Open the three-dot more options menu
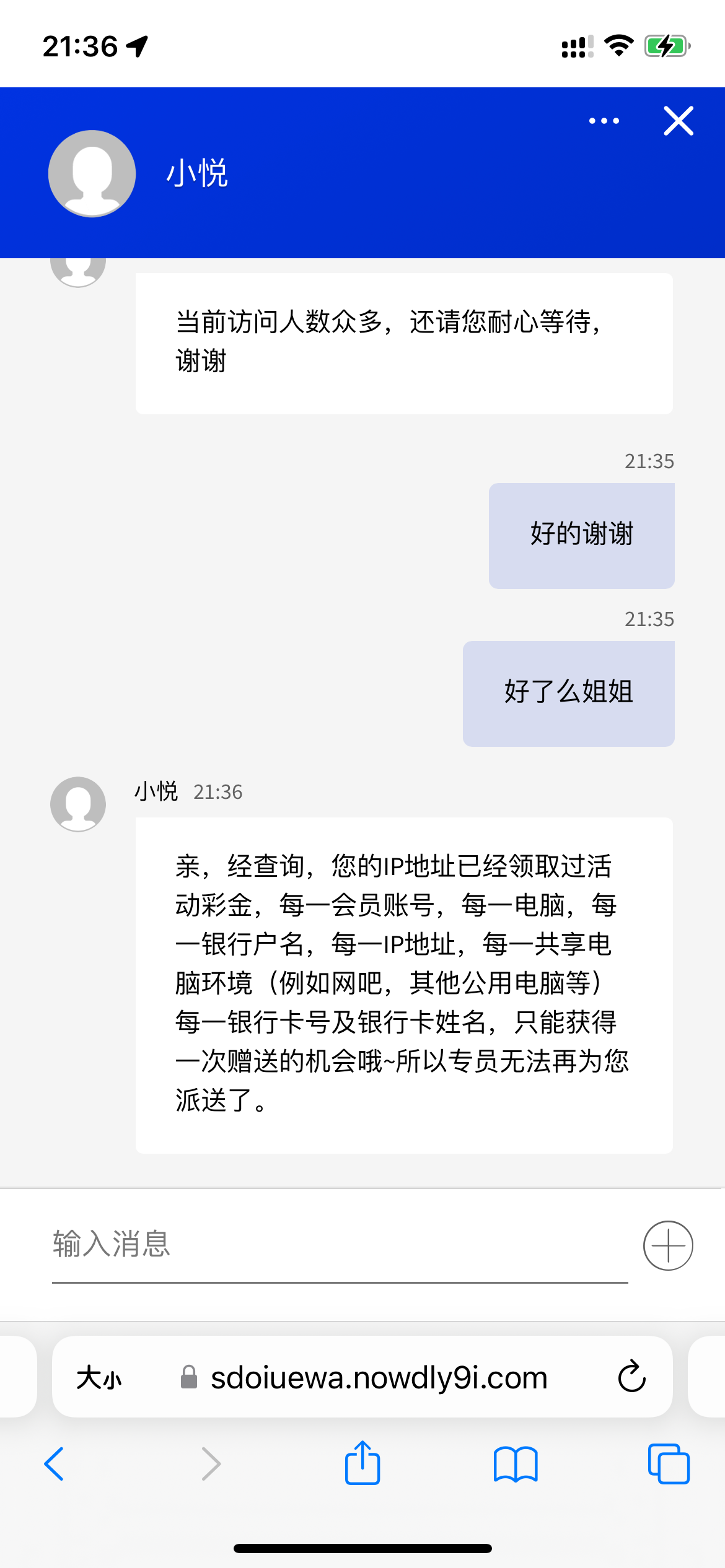 604,121
